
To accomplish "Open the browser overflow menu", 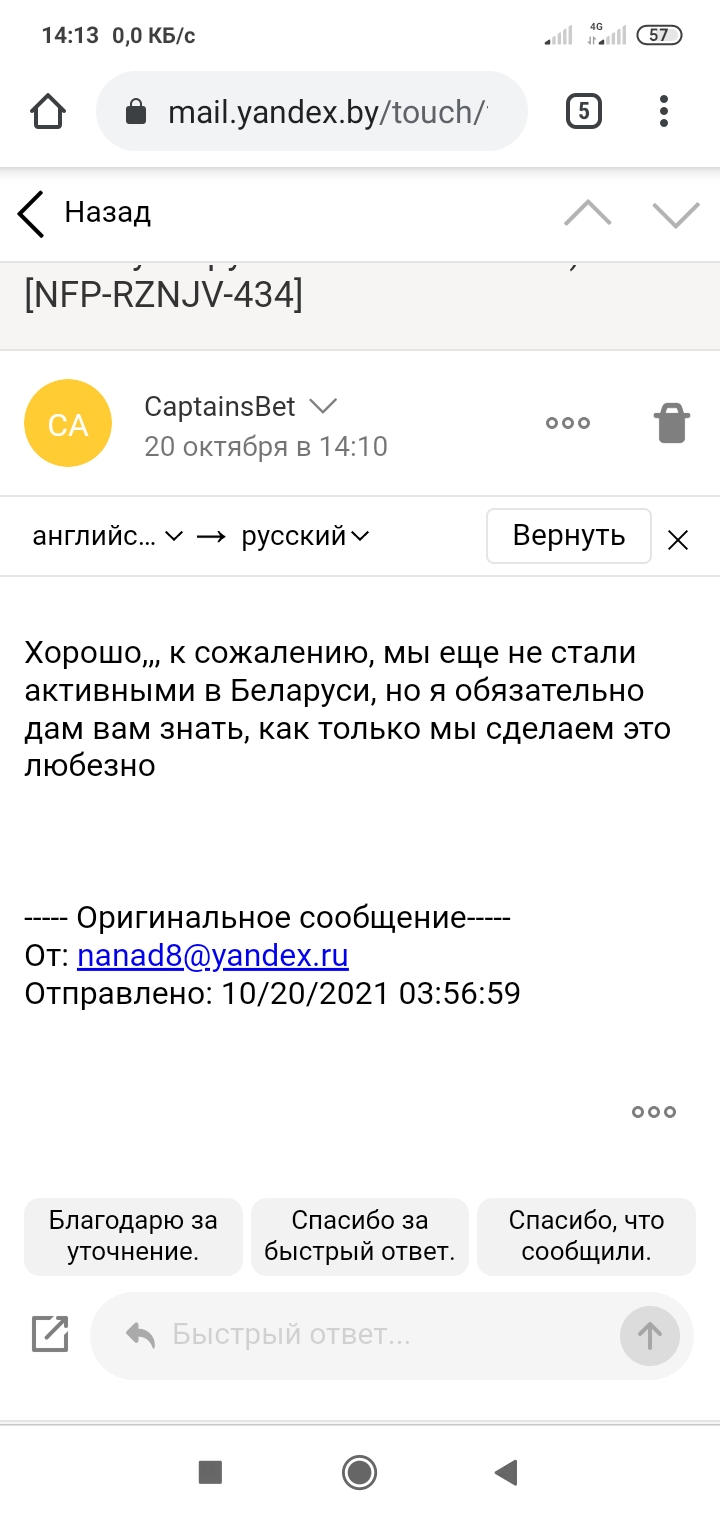I will 664,111.
